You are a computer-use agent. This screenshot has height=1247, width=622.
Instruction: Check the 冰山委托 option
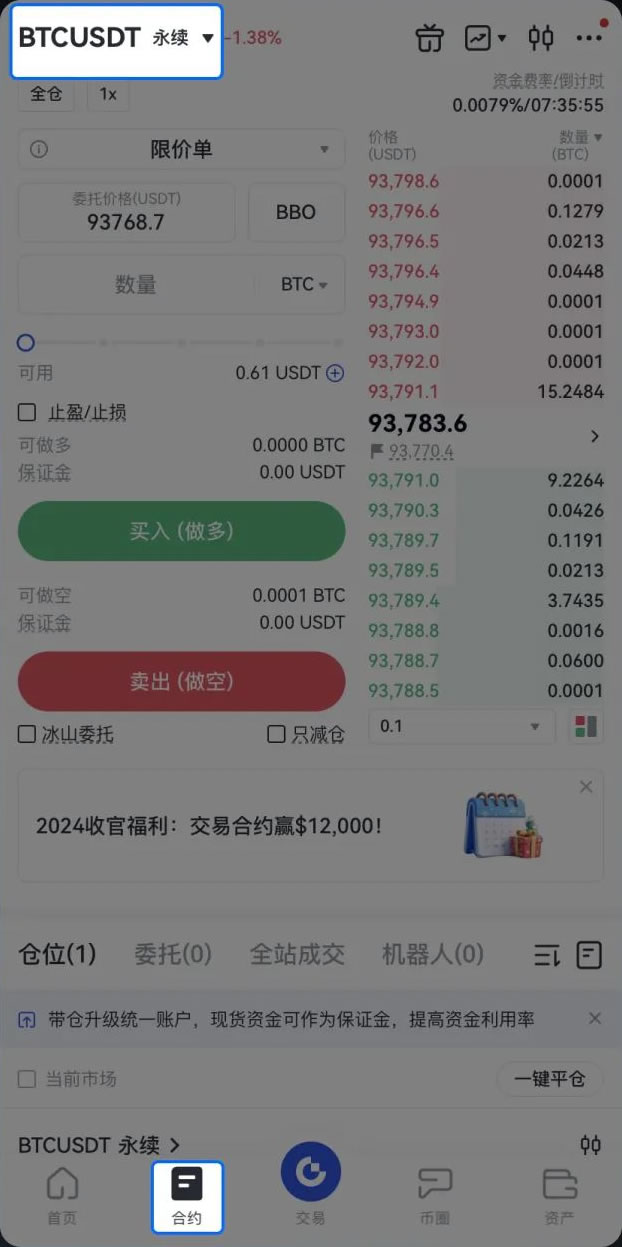tap(28, 735)
